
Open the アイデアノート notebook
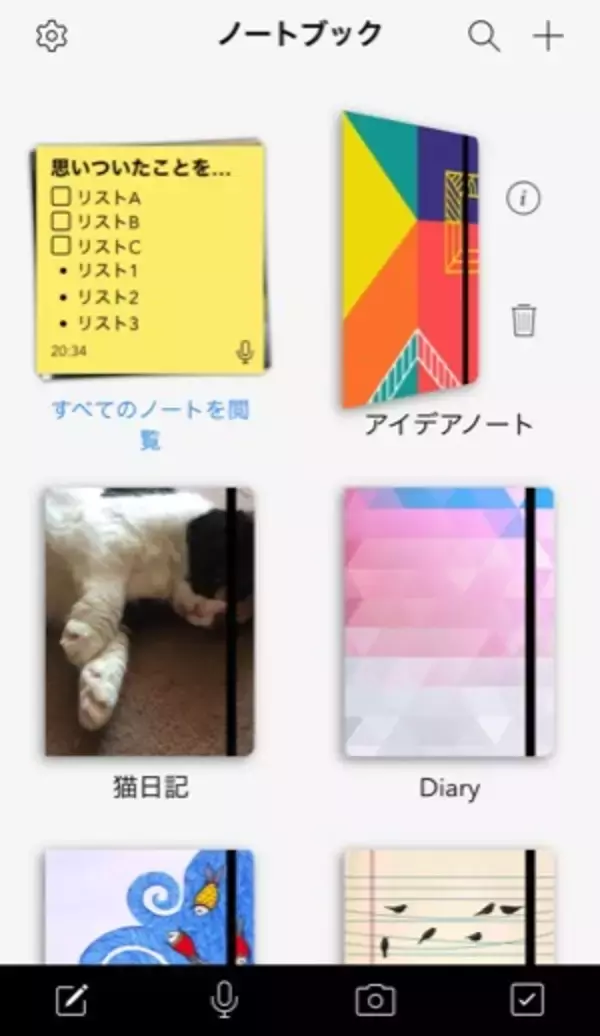pos(409,262)
